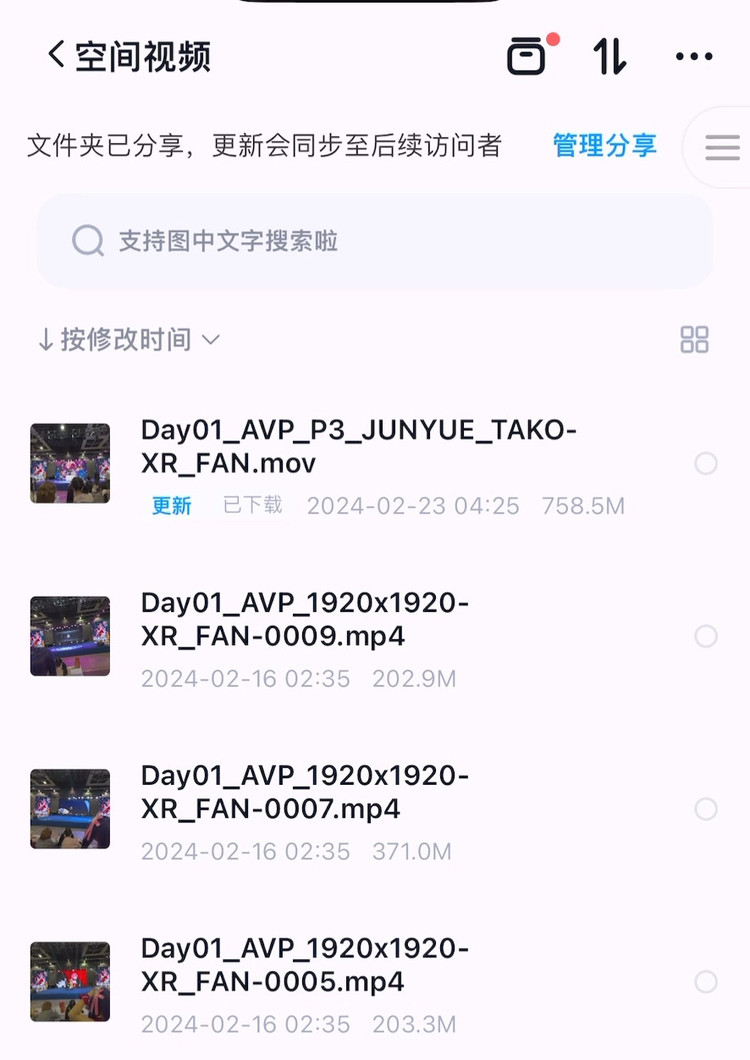
Task: Open the transfer list arrows icon
Action: pyautogui.click(x=610, y=56)
